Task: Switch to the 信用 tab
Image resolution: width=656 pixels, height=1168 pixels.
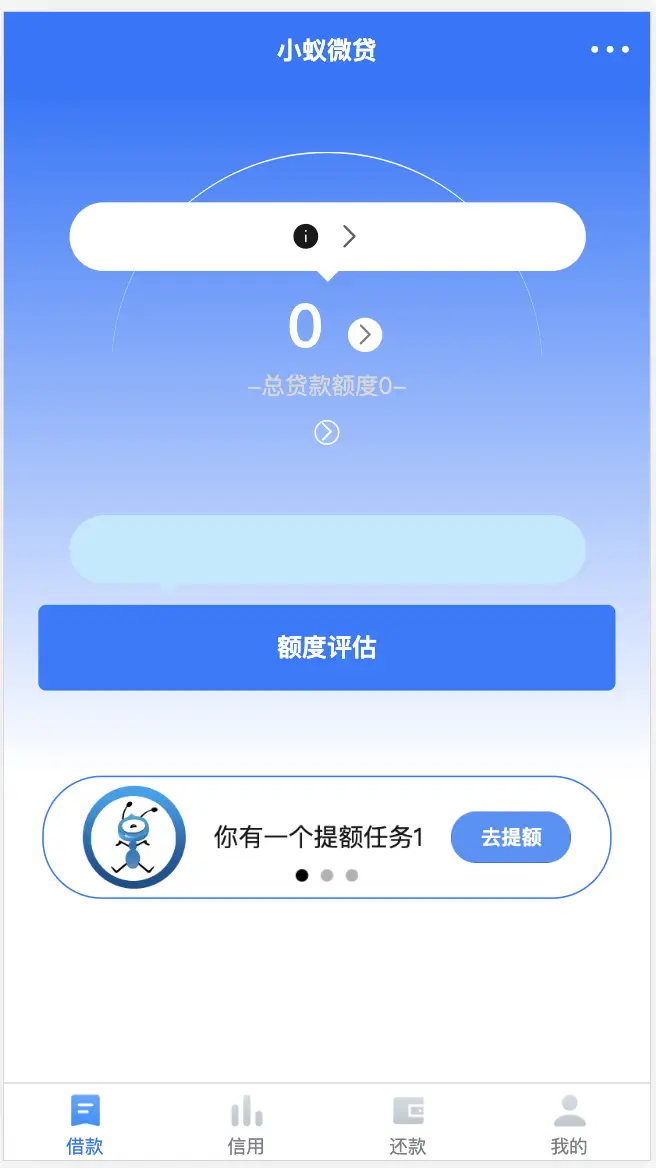Action: pos(246,1125)
